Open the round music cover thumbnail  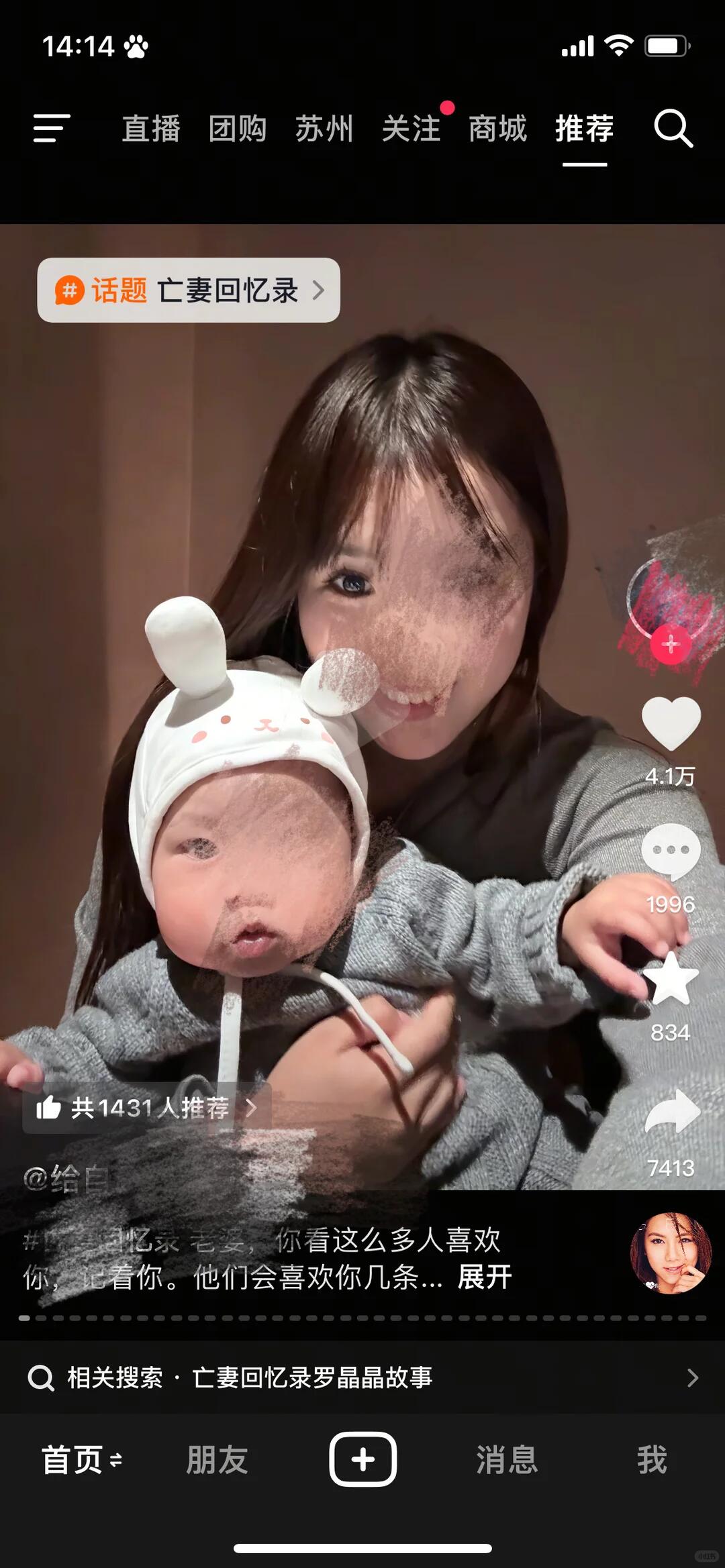pyautogui.click(x=670, y=1253)
